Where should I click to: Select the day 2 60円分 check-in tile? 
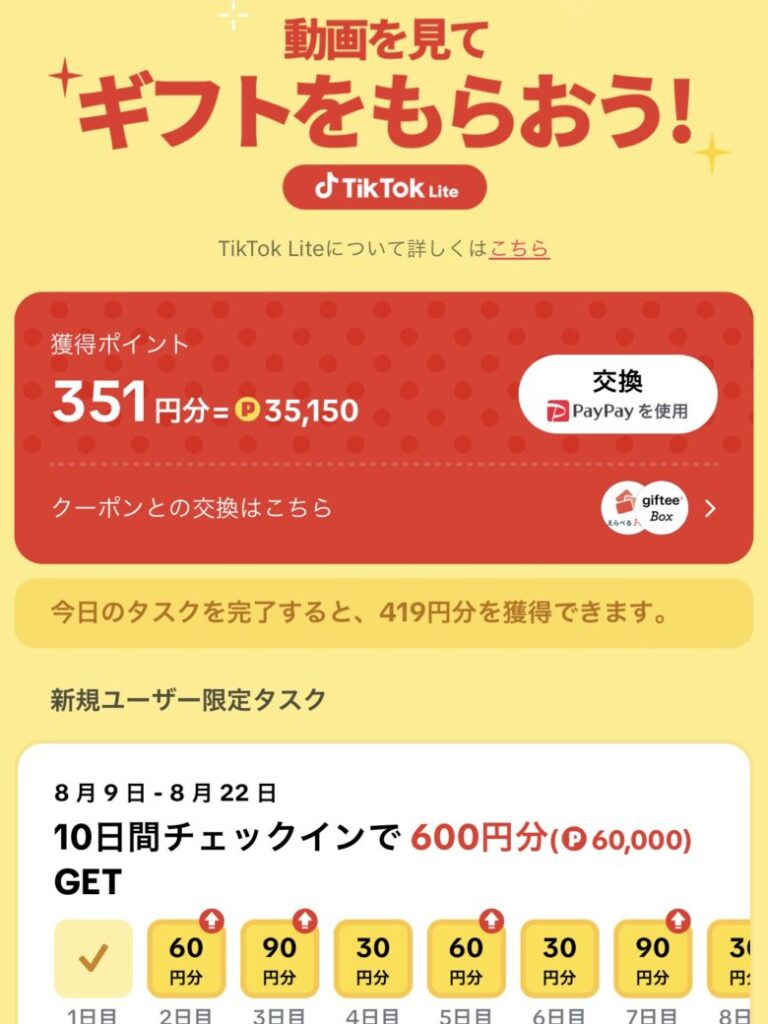point(186,959)
